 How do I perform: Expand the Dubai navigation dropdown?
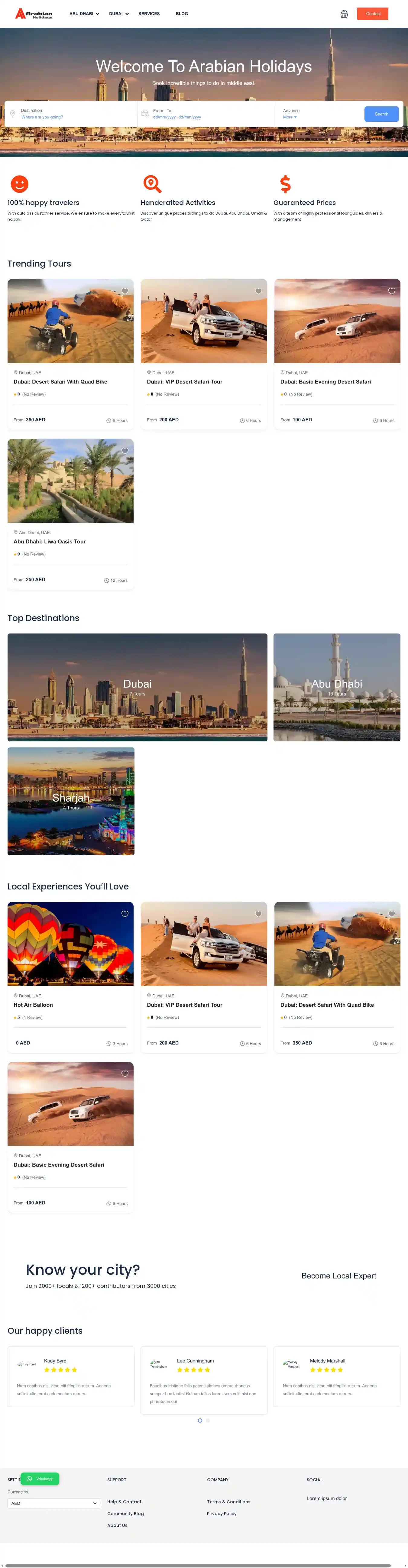pos(119,13)
